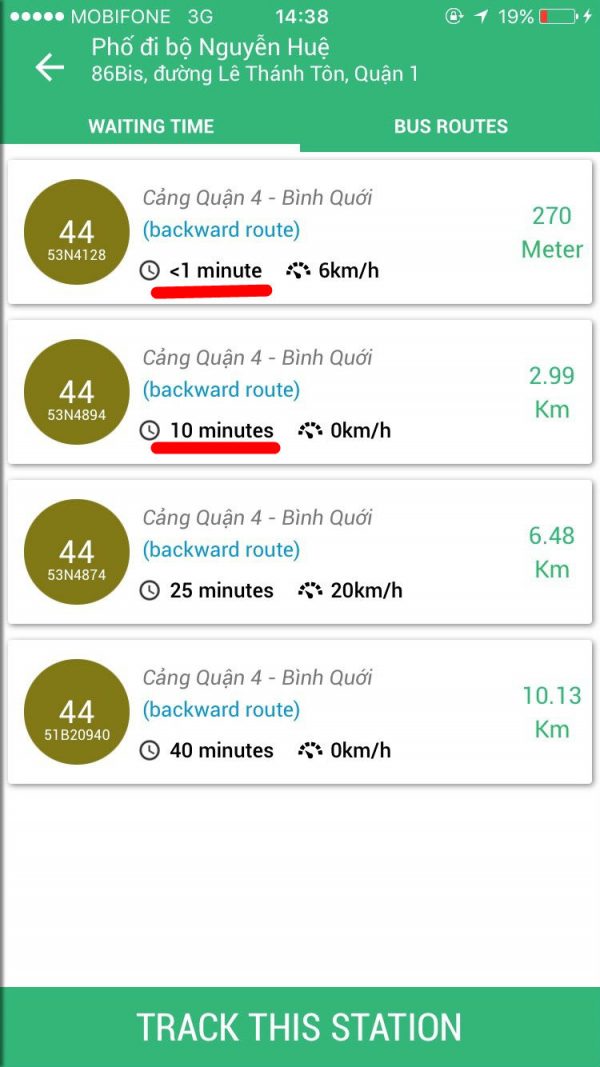
Task: Open bus 53N4894 card 2.99 Km away
Action: coord(299,392)
